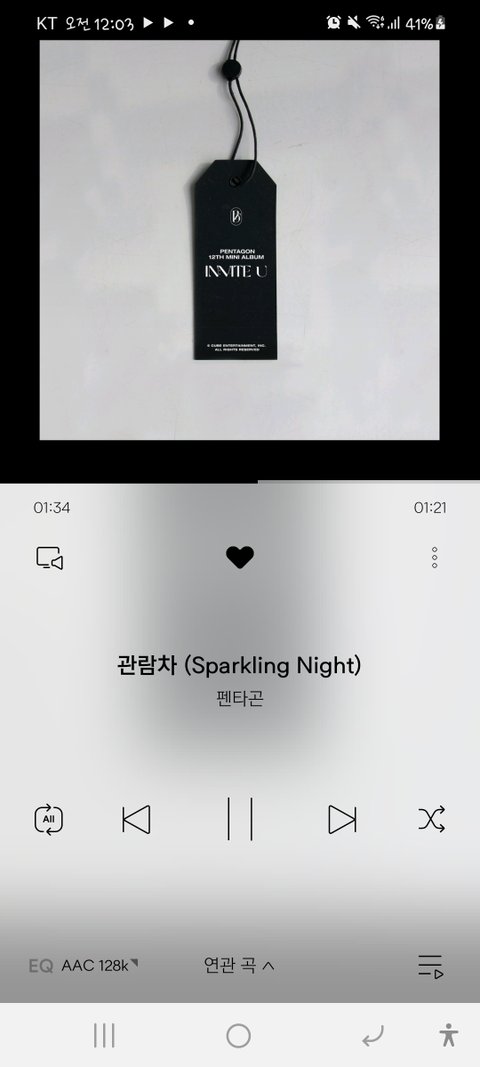The image size is (480, 1067).
Task: Change the repeat all setting
Action: 48,819
